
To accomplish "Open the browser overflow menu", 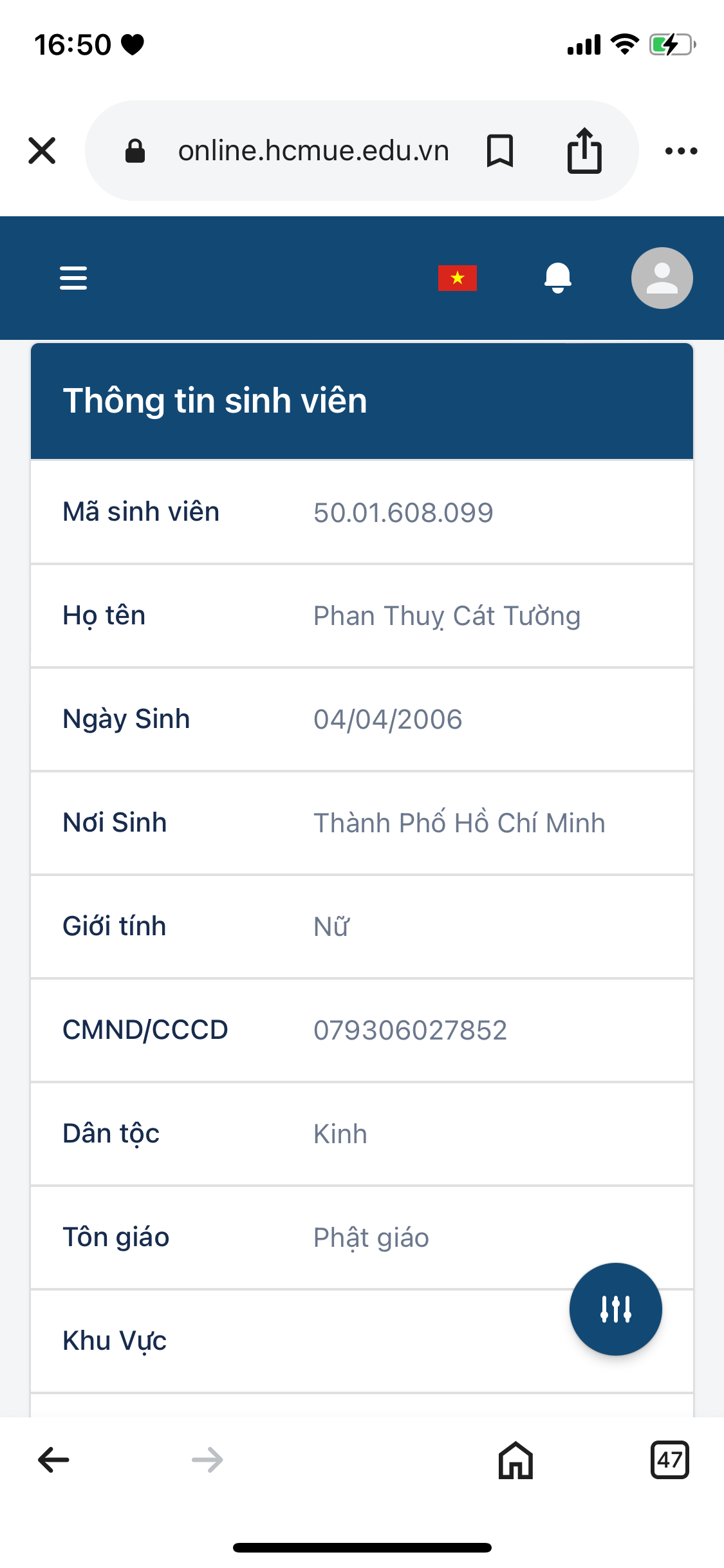I will point(681,151).
